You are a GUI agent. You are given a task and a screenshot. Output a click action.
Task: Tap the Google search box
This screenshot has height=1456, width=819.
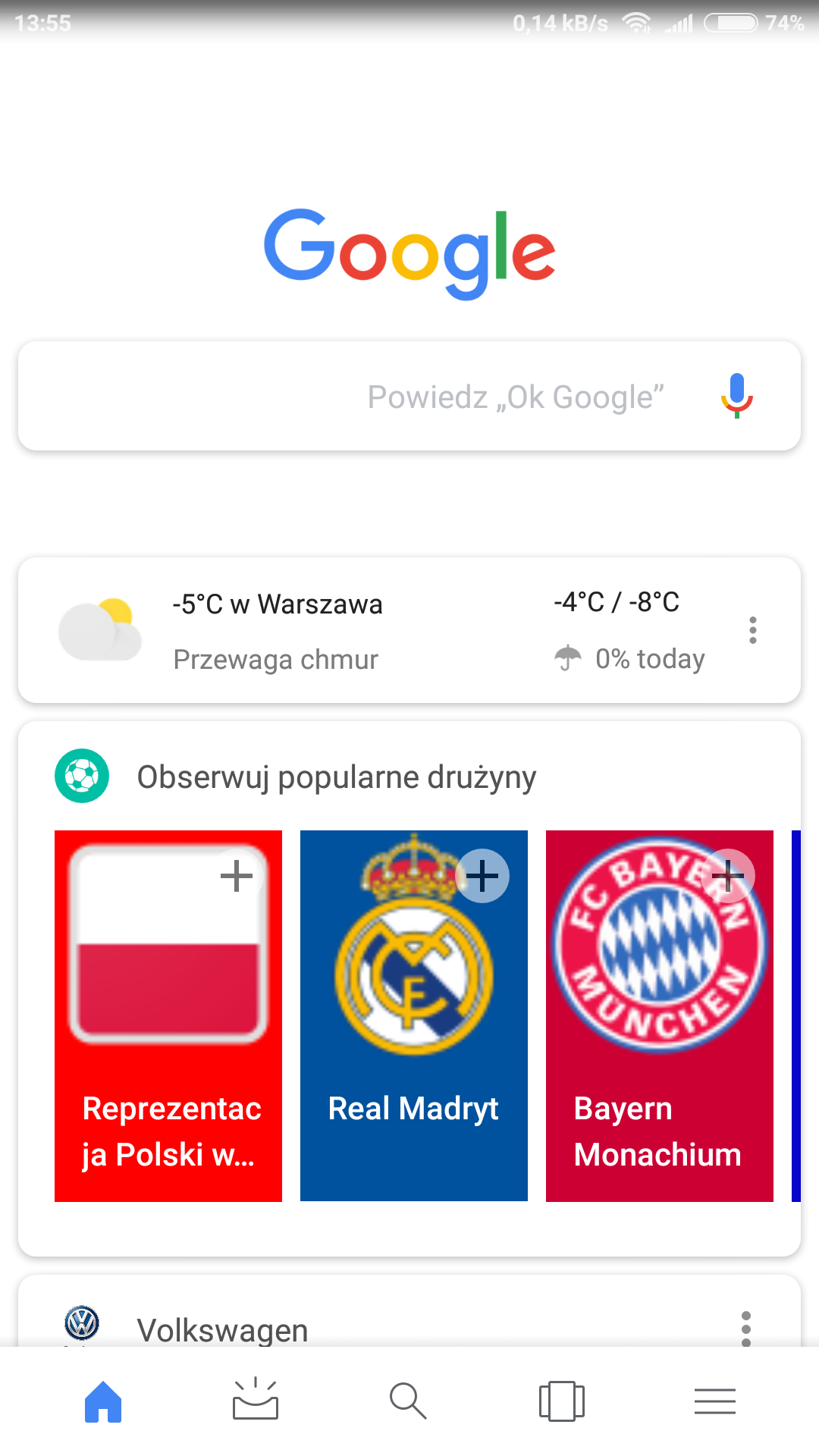pos(364,397)
